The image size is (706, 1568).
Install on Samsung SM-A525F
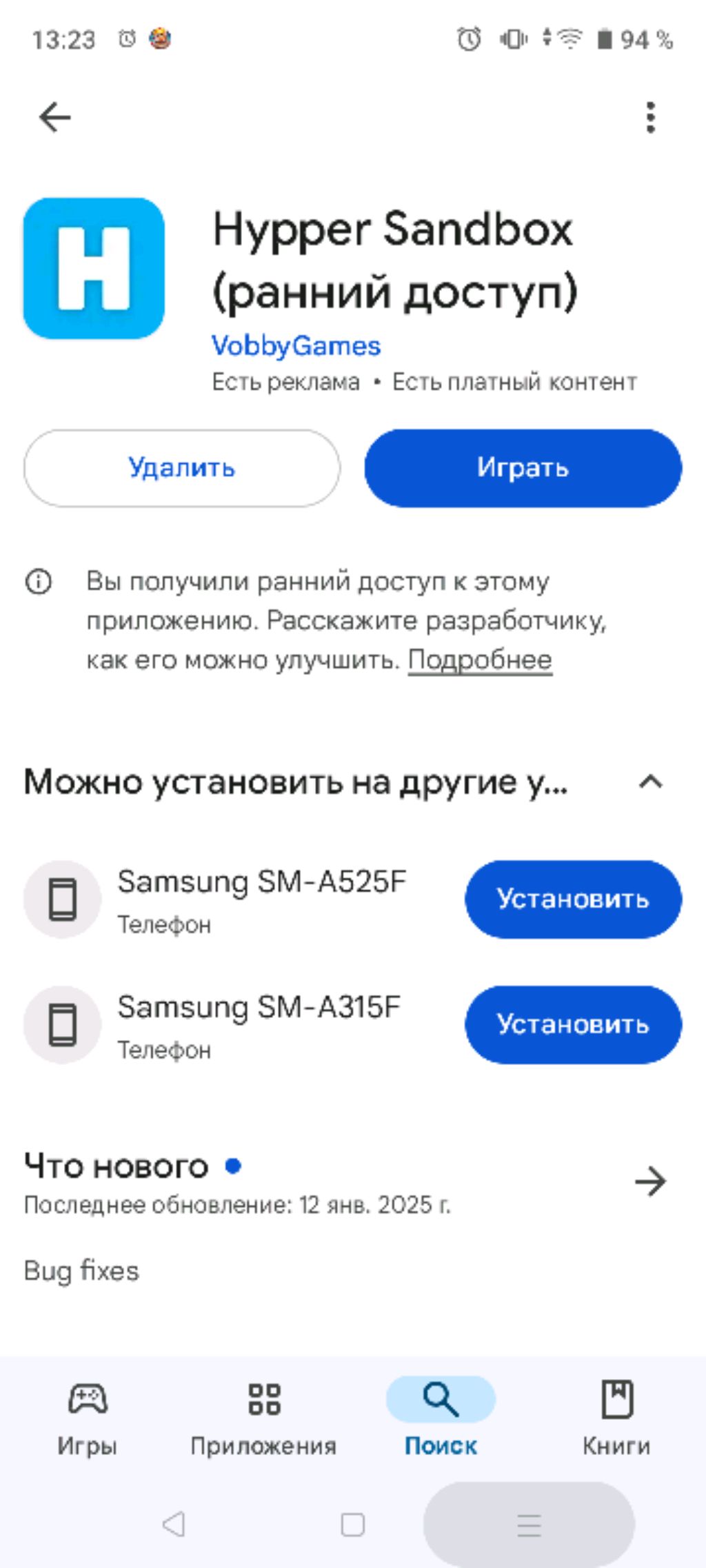tap(572, 899)
